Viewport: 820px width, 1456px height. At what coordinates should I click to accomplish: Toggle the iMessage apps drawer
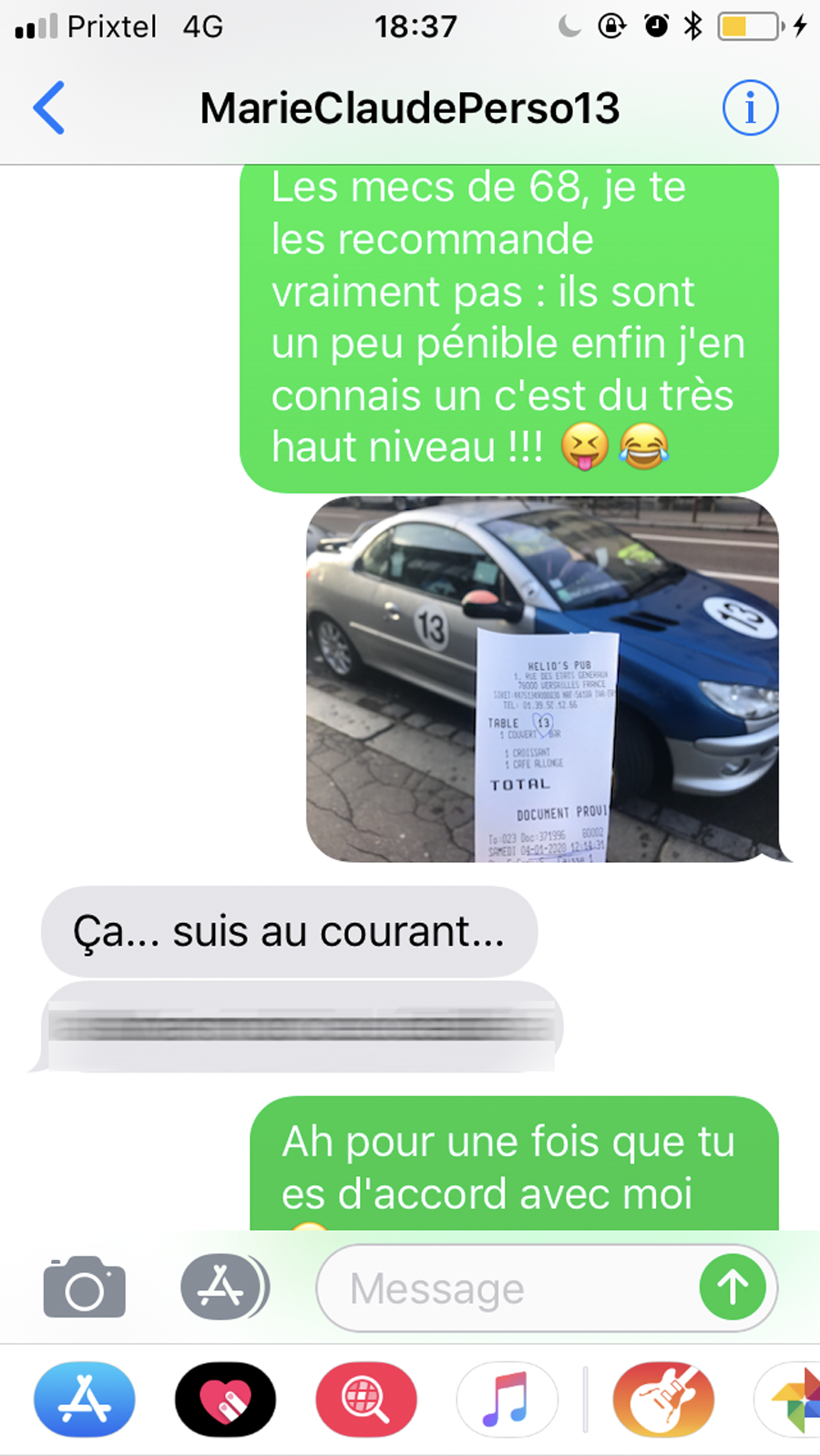221,1287
